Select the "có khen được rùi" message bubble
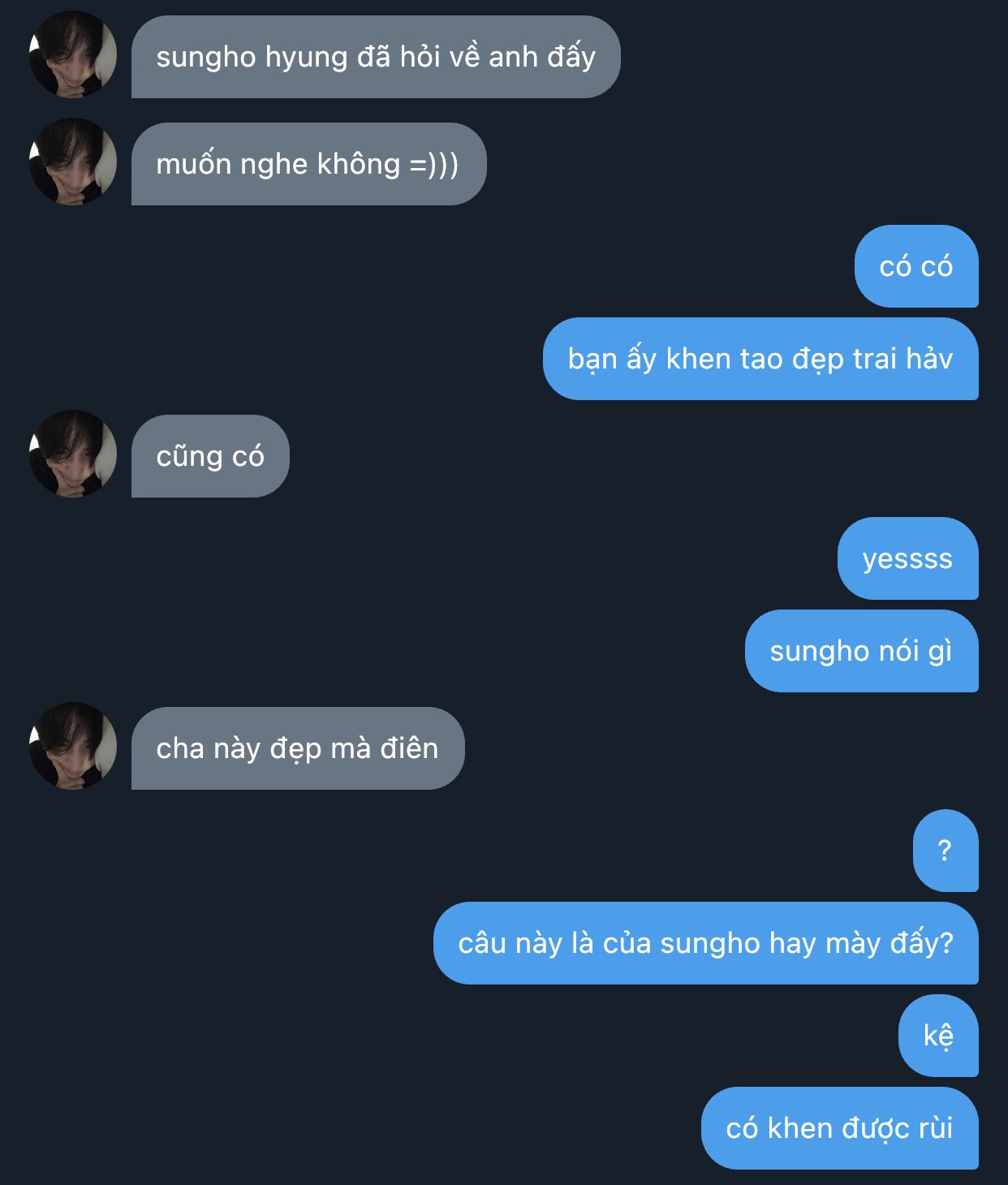The height and width of the screenshot is (1185, 1008). (x=838, y=1128)
